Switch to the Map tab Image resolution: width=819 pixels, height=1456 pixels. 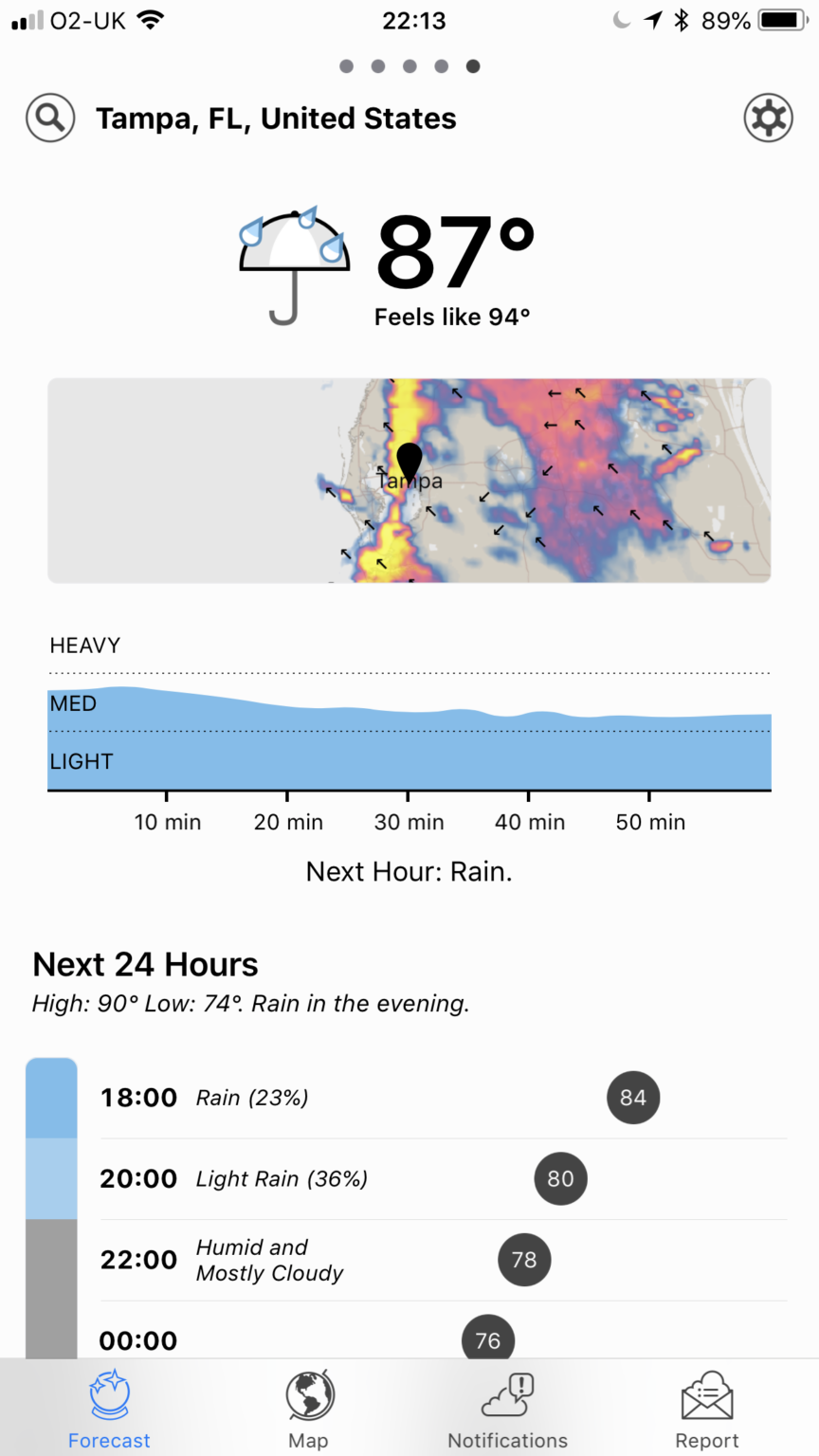click(309, 1409)
